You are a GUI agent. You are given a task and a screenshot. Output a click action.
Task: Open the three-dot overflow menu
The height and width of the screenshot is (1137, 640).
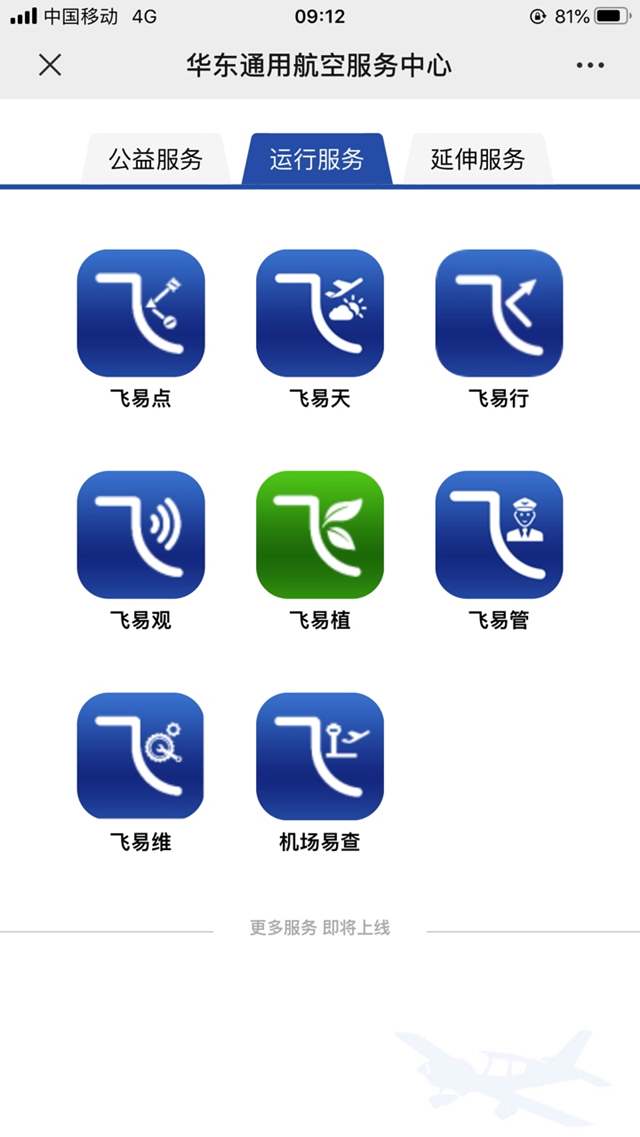(590, 65)
